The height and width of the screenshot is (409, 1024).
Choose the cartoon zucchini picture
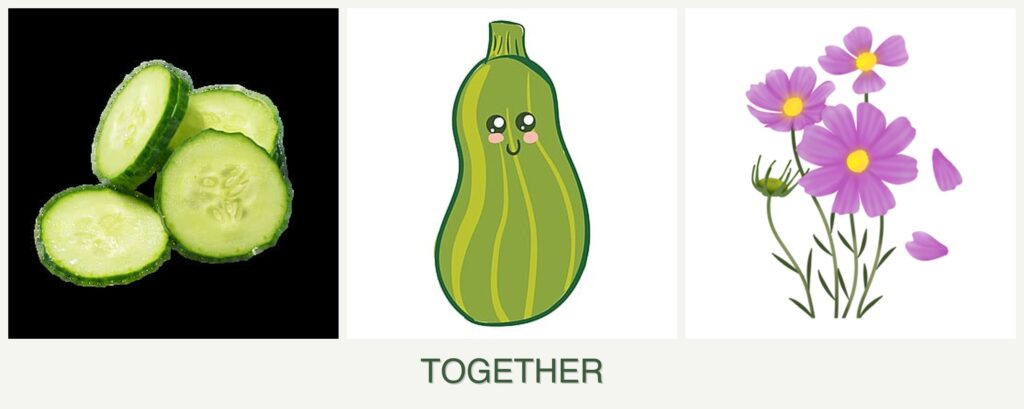click(511, 173)
